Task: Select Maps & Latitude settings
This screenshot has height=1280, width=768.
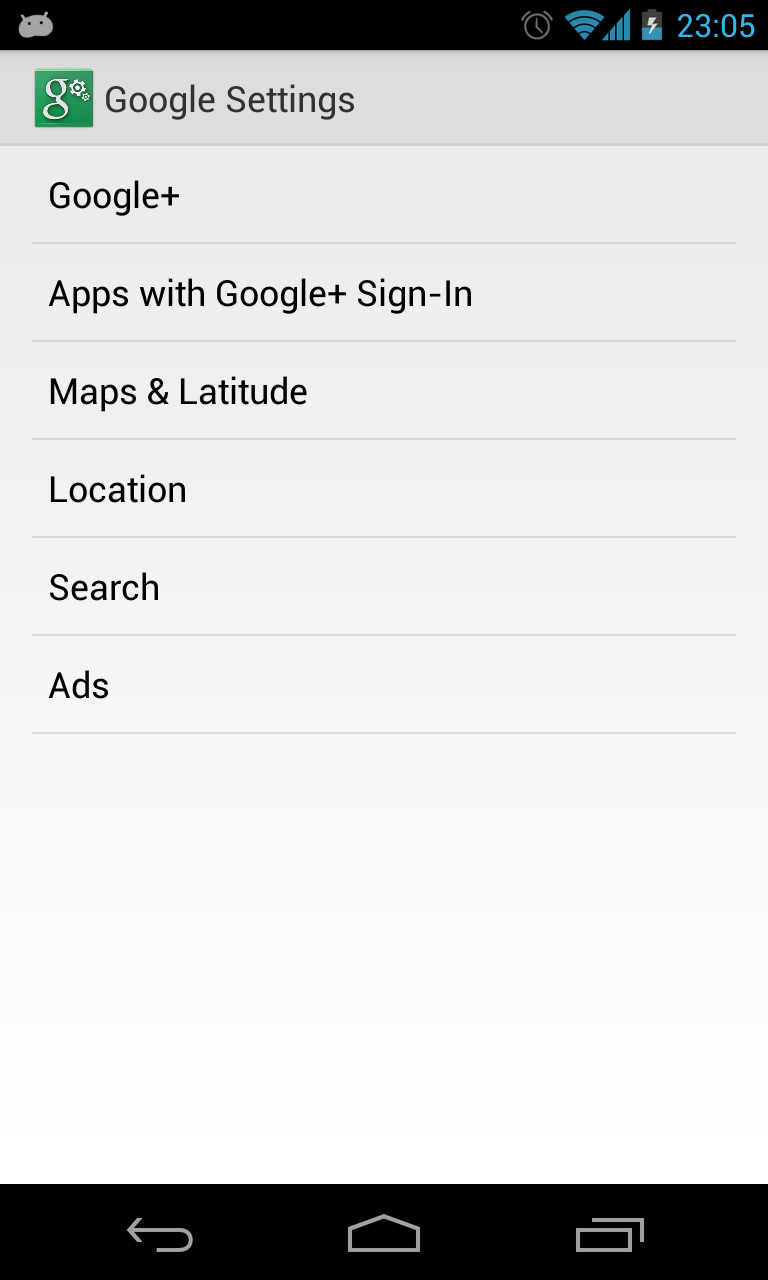Action: [x=384, y=392]
